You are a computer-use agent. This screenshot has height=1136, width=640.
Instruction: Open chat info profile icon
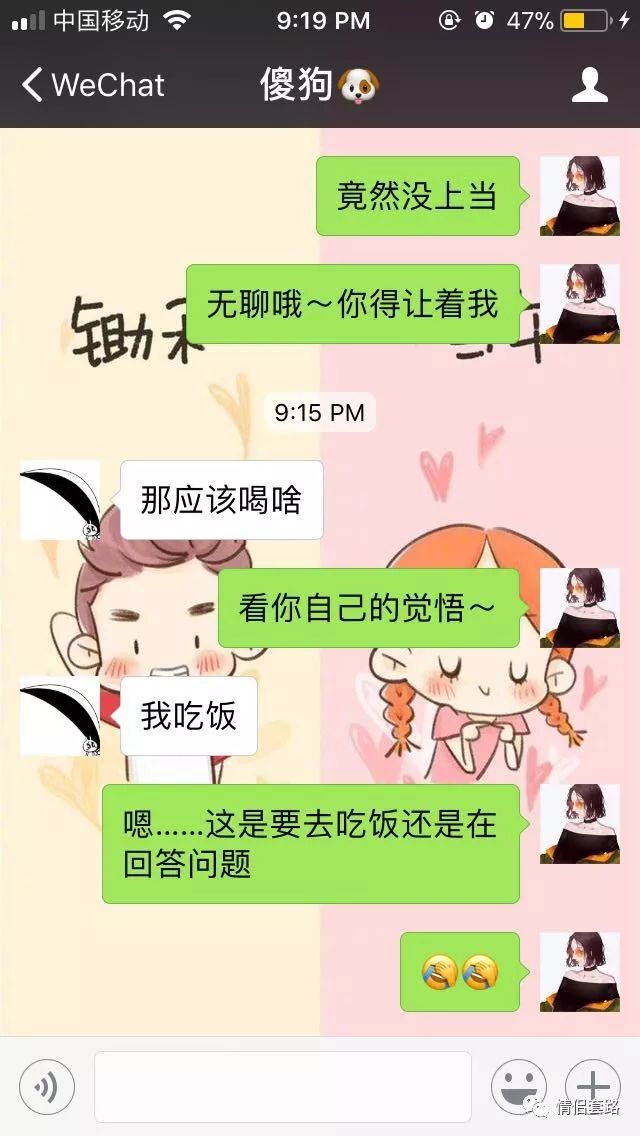tap(589, 85)
